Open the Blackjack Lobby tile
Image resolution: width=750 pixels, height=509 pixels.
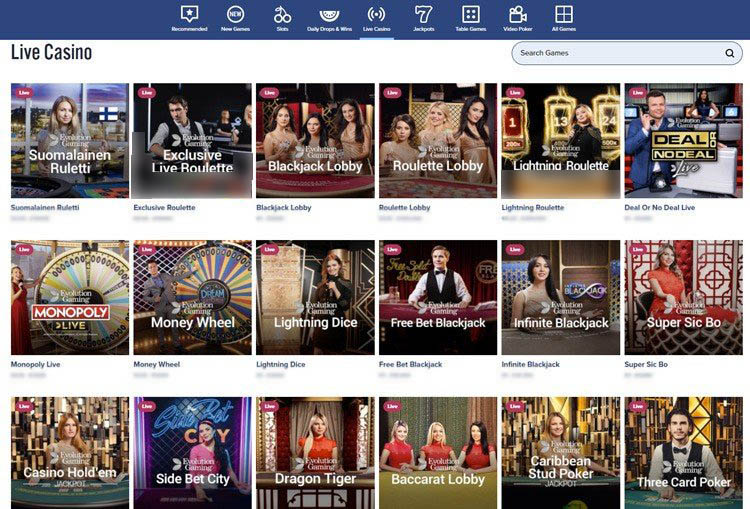coord(315,140)
